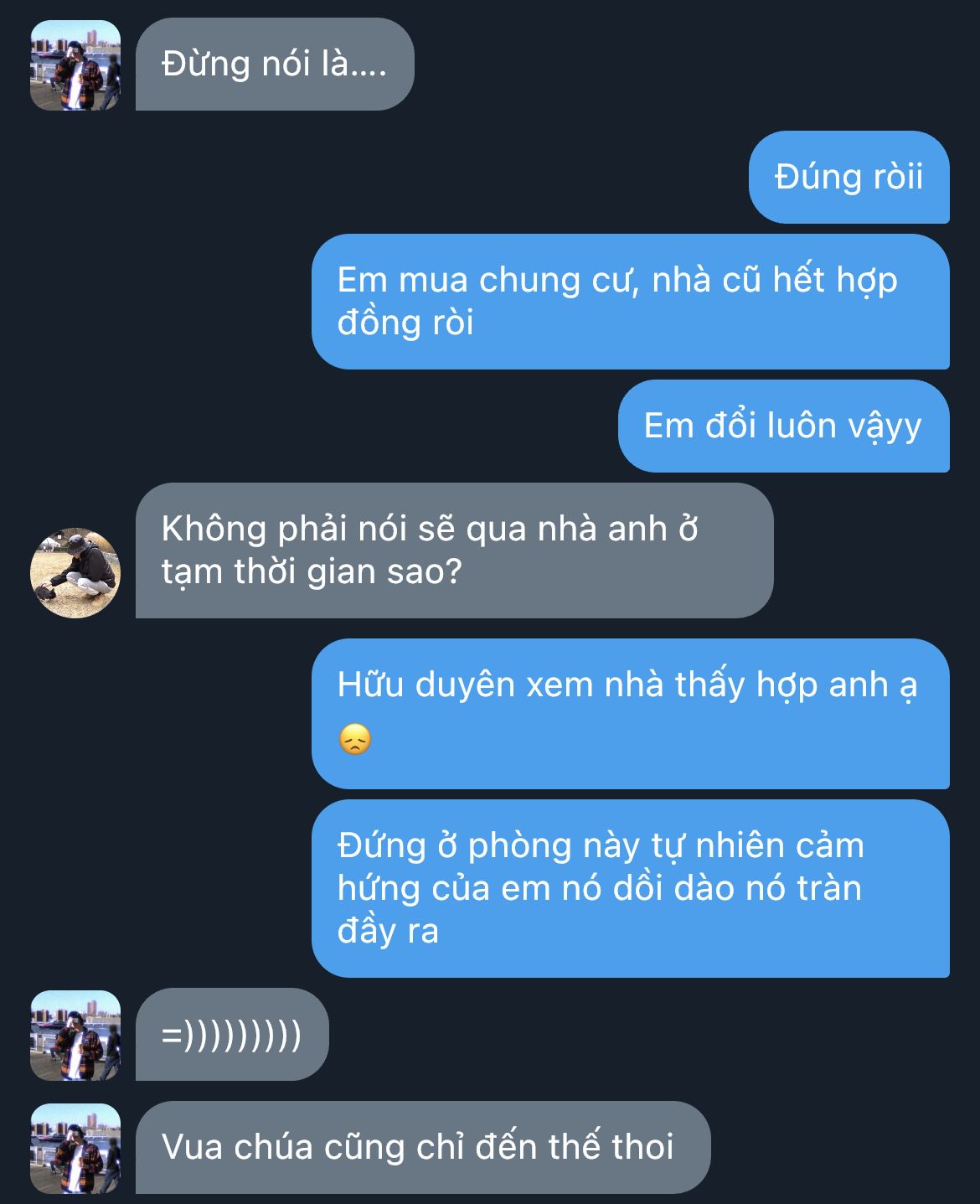
Task: Tap avatar next to "Không phải nói sẽ qua nhà anh"
Action: (75, 573)
